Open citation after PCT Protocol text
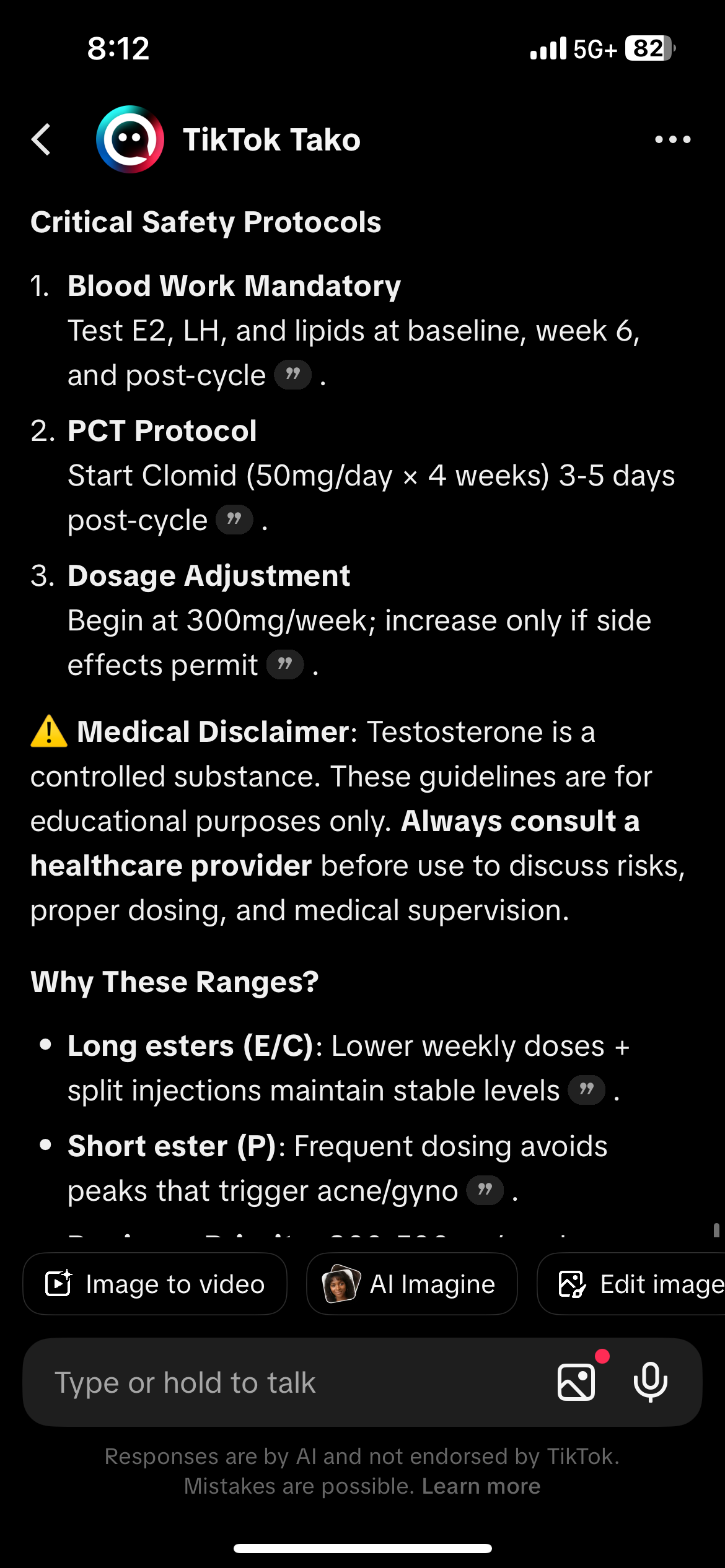Image resolution: width=725 pixels, height=1568 pixels. click(x=234, y=520)
